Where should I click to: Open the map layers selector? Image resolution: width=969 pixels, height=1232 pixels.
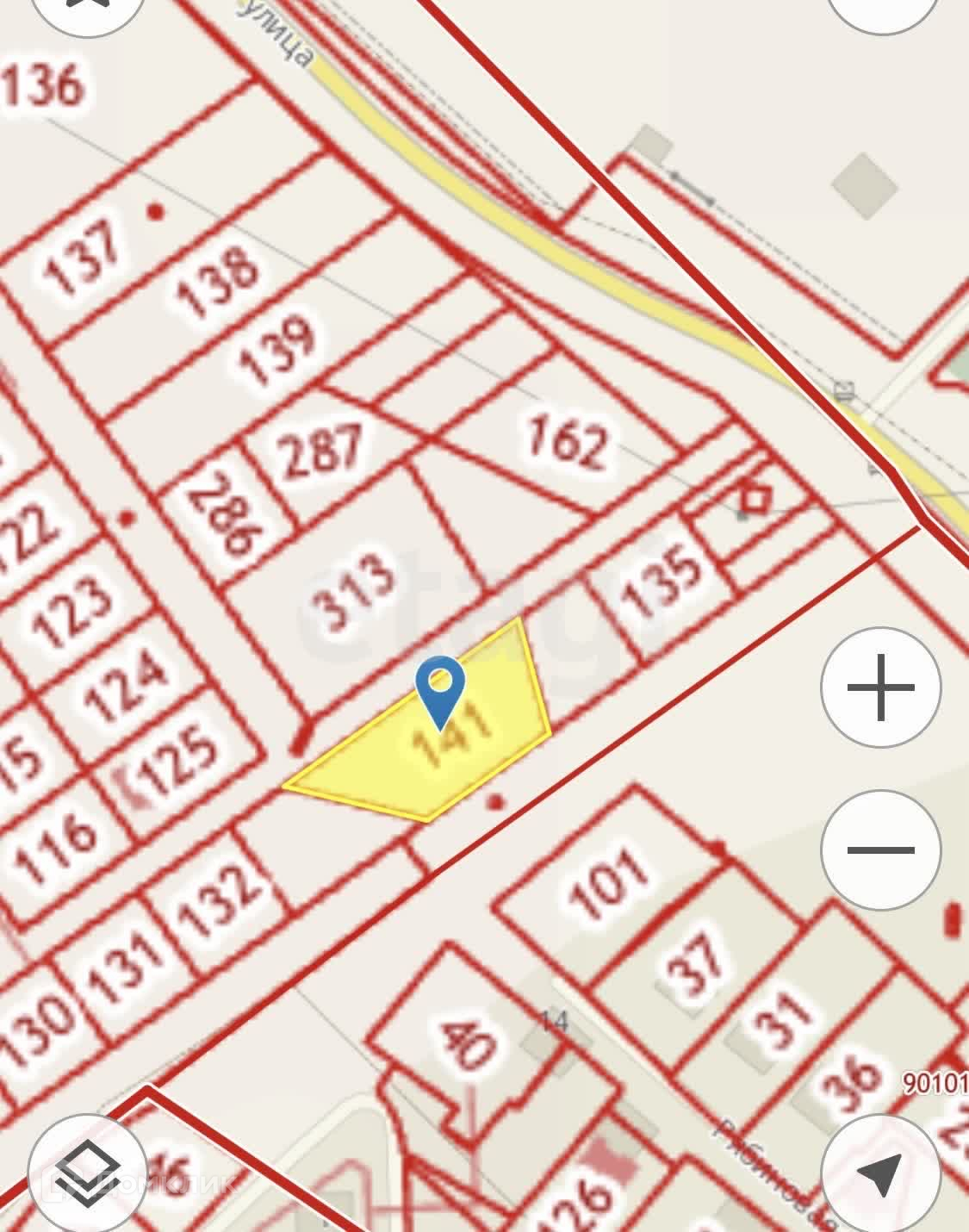[x=87, y=1173]
